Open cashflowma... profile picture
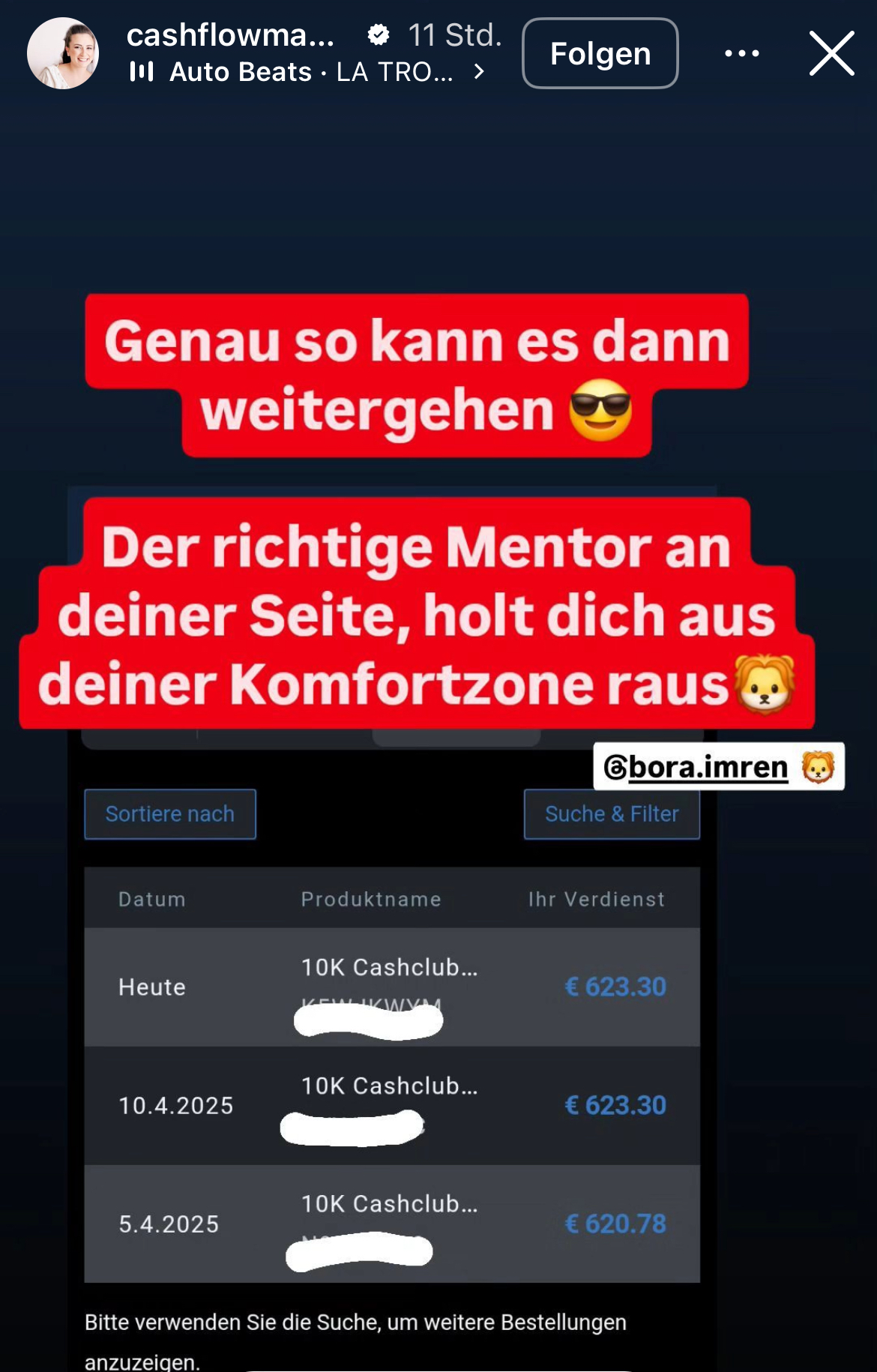 [63, 53]
